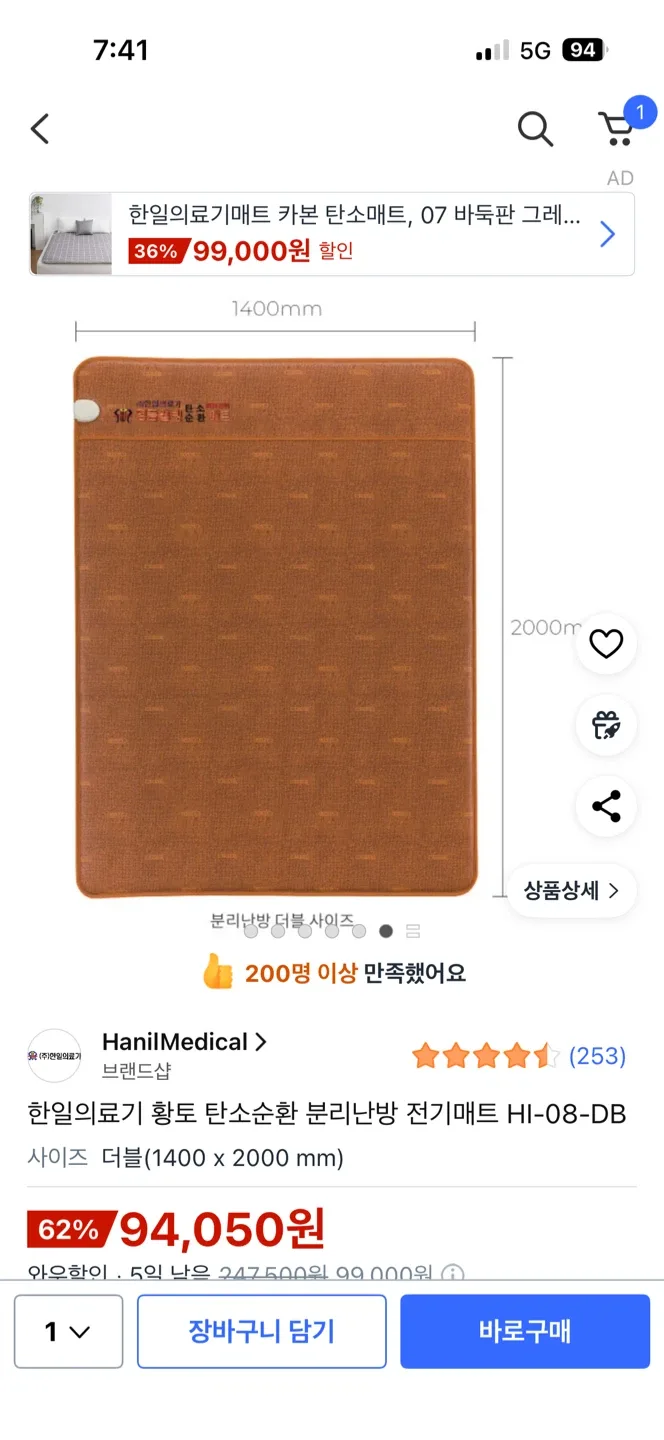Open the HanilMedical brand shop
Image resolution: width=664 pixels, height=1440 pixels.
[x=184, y=1042]
